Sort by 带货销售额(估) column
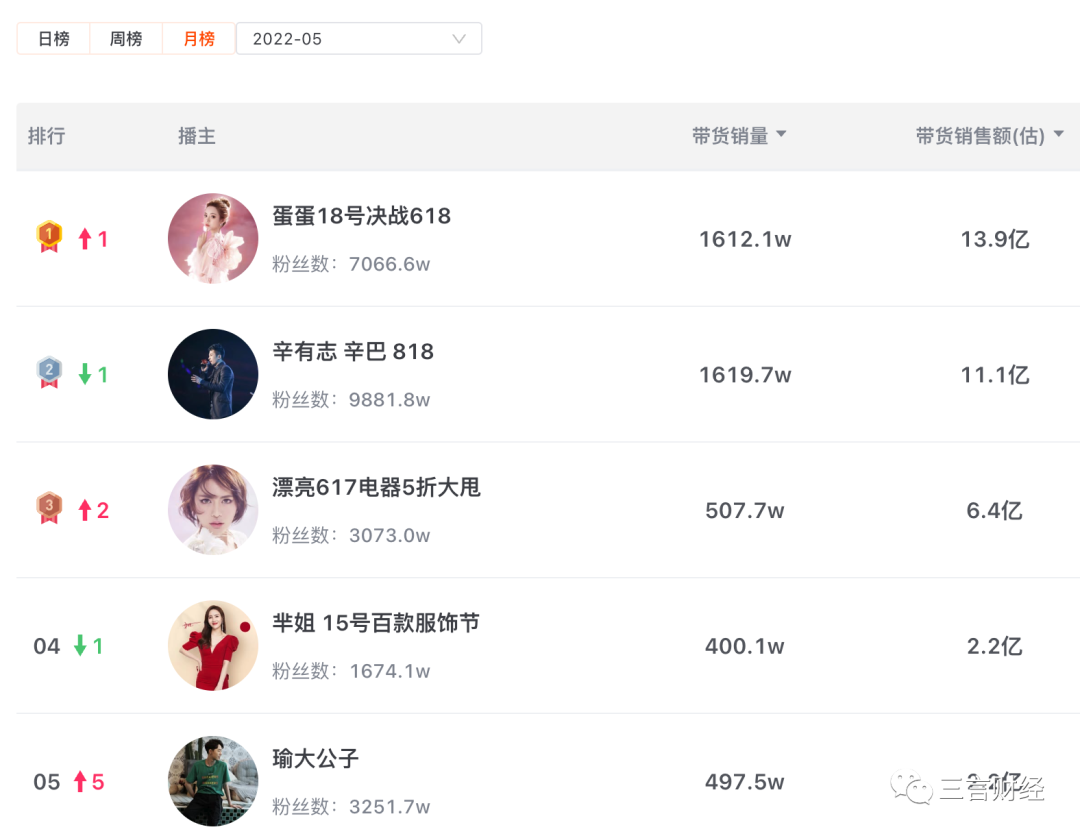The width and height of the screenshot is (1080, 836). [x=989, y=136]
